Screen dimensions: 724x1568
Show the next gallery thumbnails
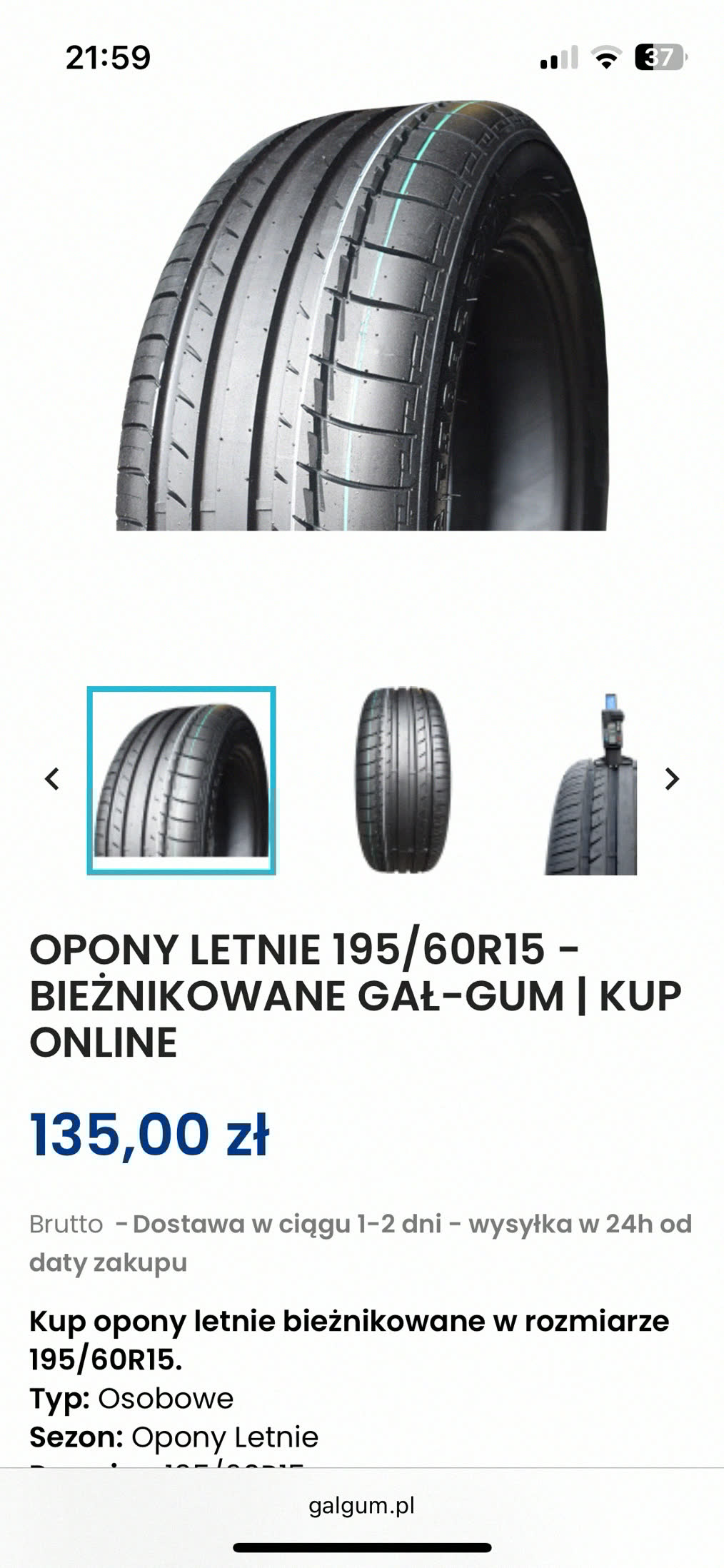[x=671, y=779]
